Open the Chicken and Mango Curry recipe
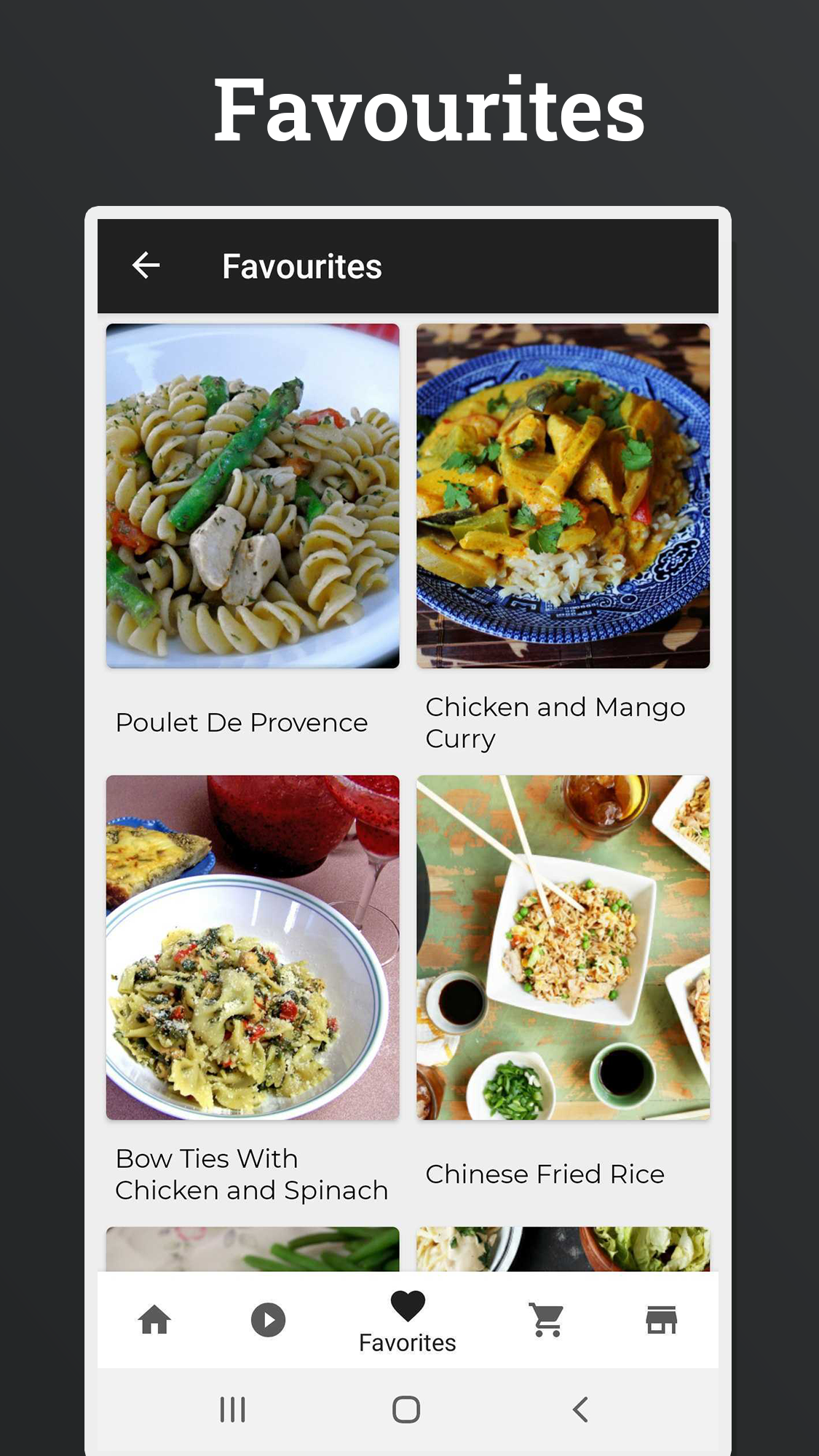 point(554,721)
